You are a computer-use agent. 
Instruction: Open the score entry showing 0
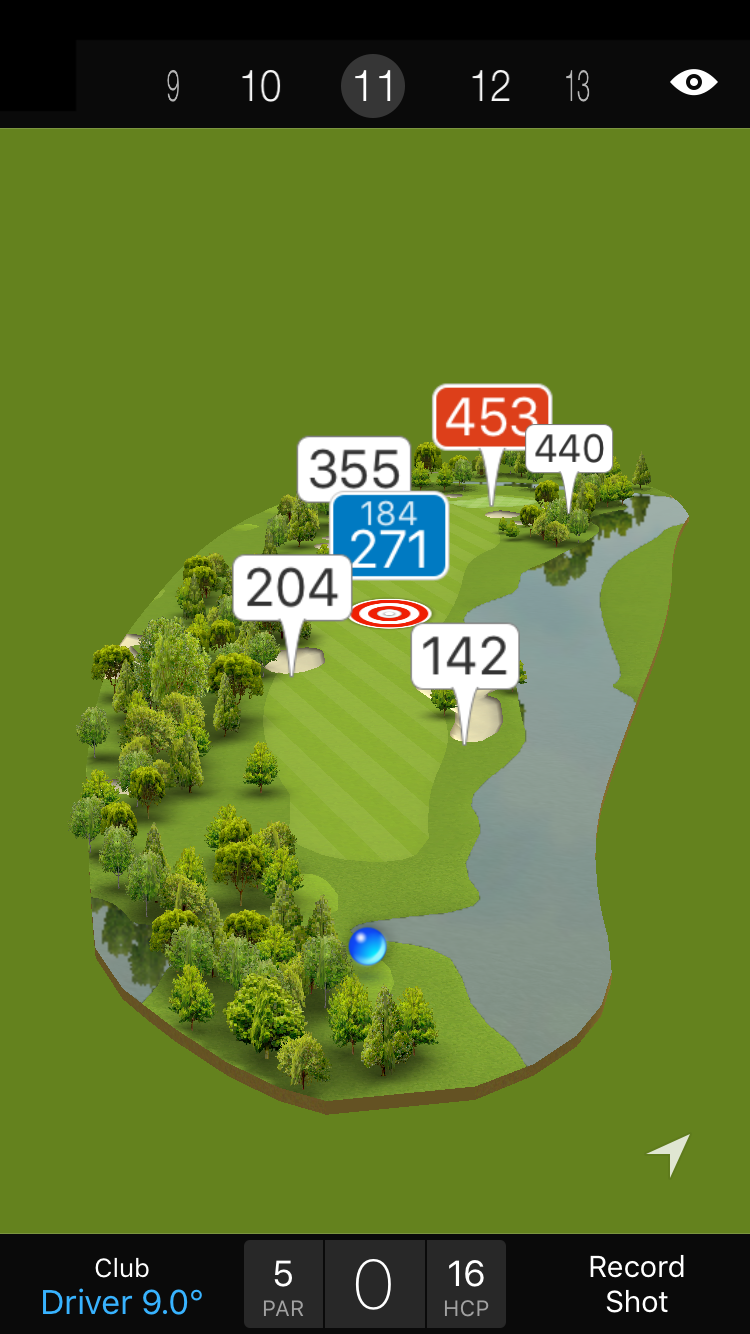[x=374, y=1285]
